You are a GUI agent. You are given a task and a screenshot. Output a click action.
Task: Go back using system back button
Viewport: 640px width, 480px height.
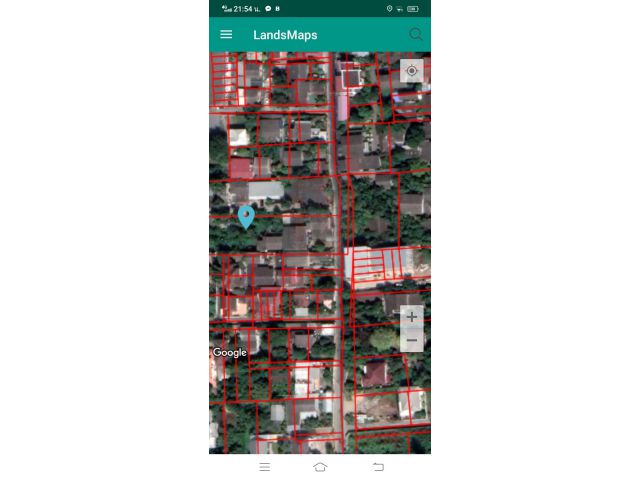point(377,466)
